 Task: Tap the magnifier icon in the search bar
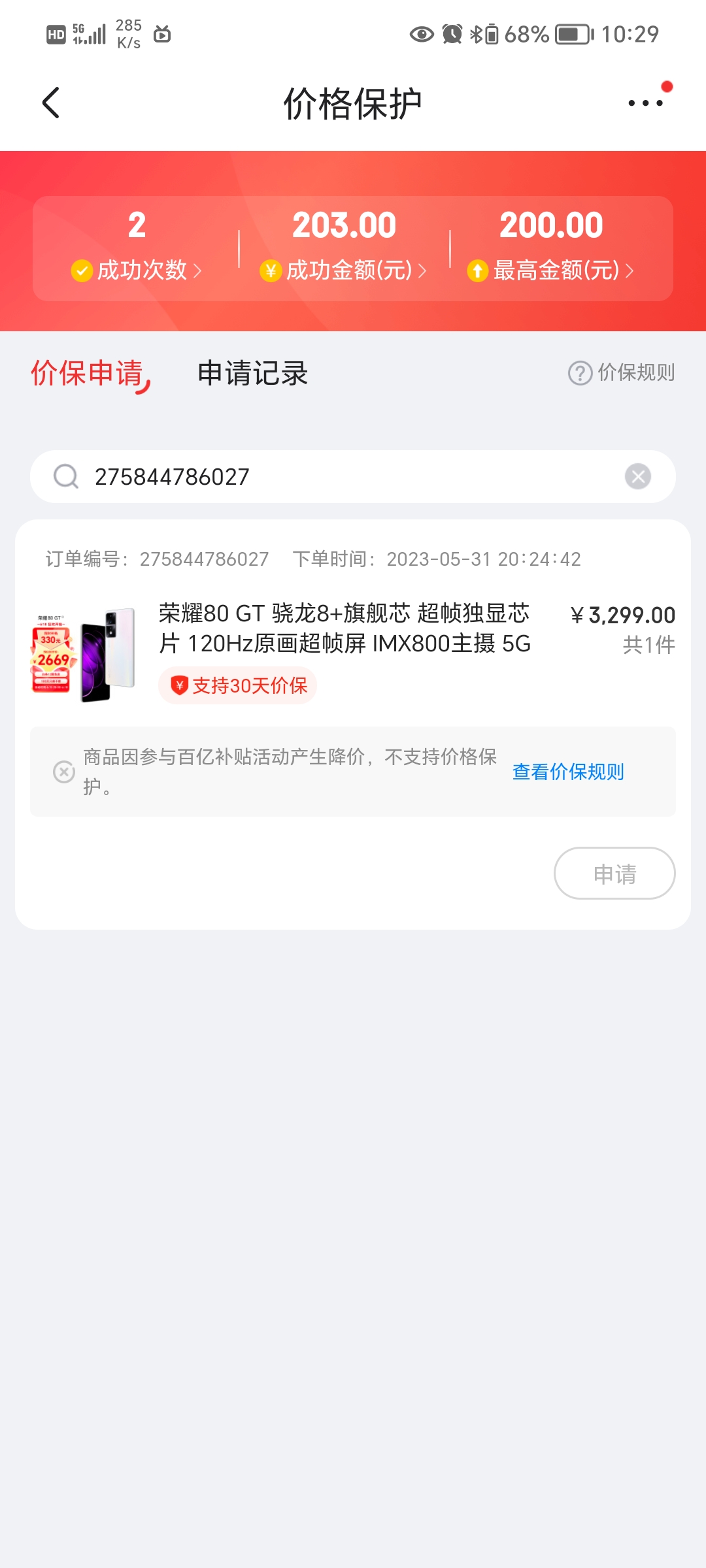(x=65, y=477)
